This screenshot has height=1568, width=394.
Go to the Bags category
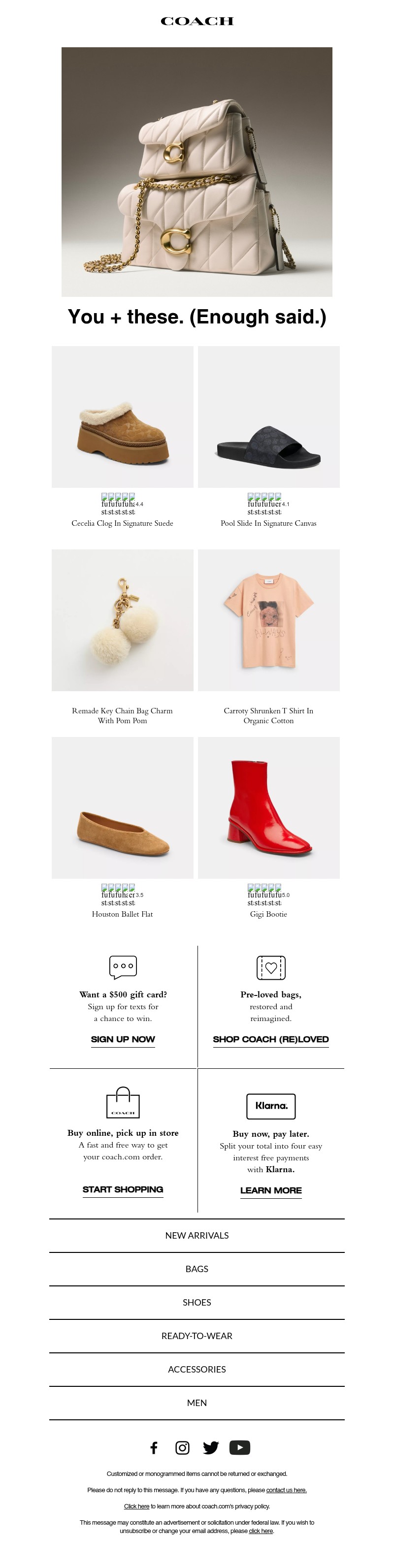197,1269
